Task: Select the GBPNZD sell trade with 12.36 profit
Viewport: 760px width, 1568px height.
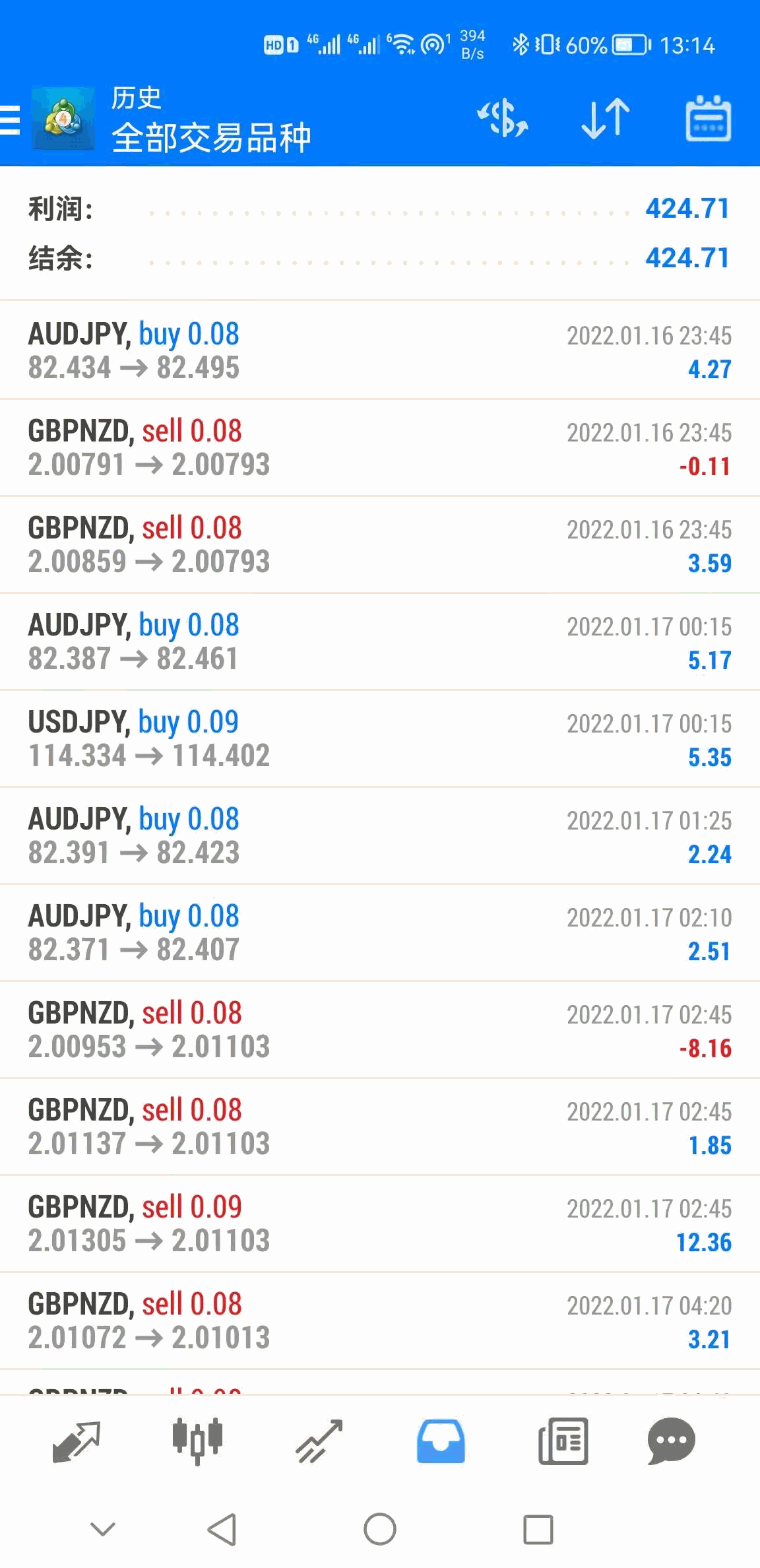Action: click(380, 1224)
